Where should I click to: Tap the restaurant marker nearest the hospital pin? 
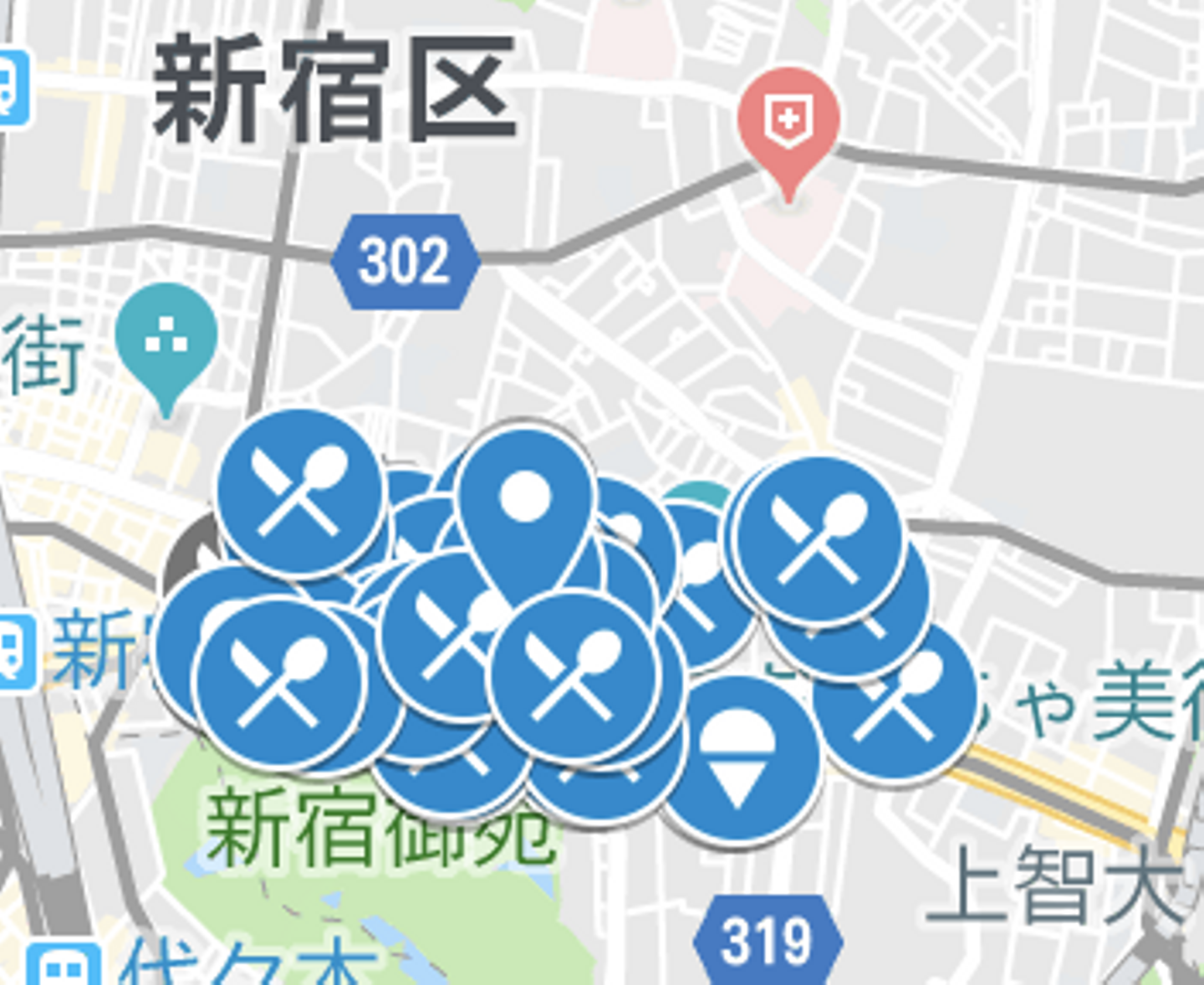tap(818, 539)
